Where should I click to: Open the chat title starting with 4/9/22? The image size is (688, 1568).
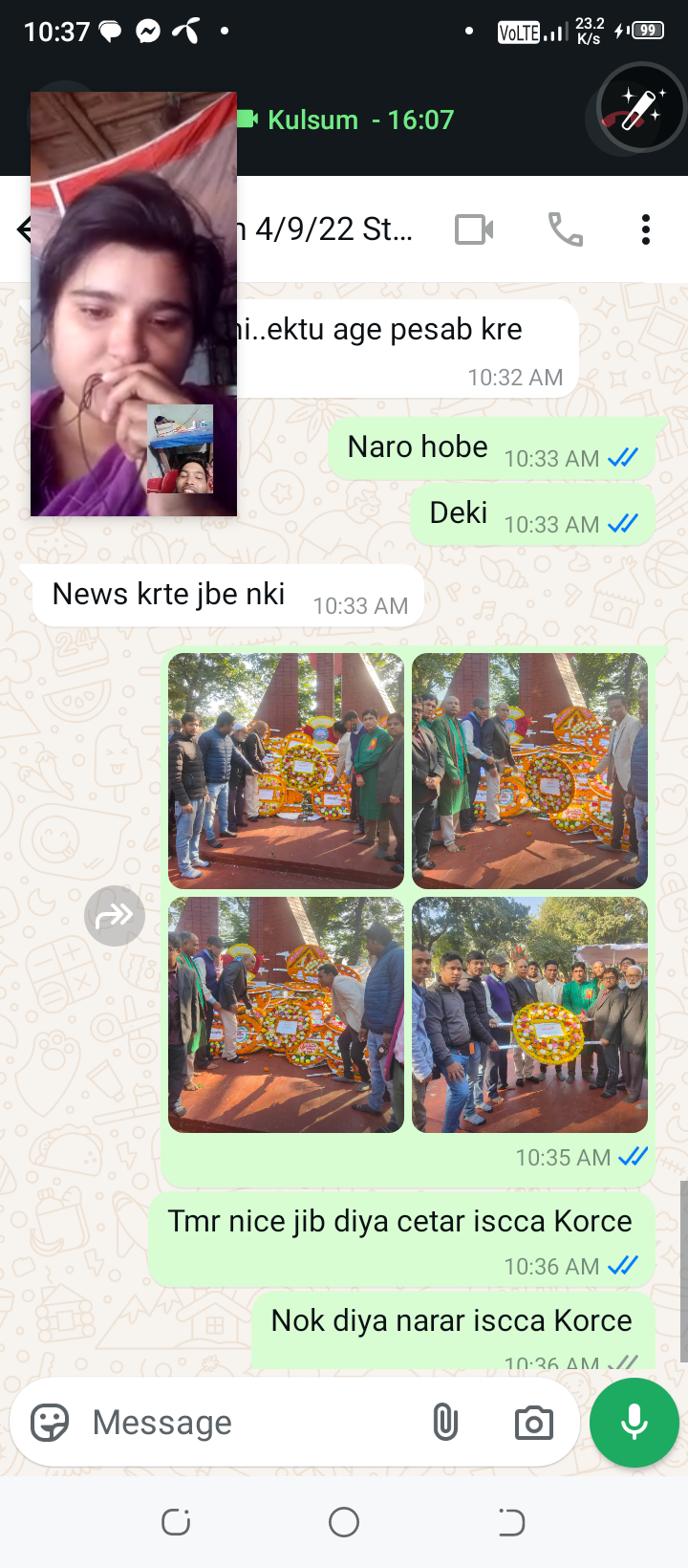point(325,229)
